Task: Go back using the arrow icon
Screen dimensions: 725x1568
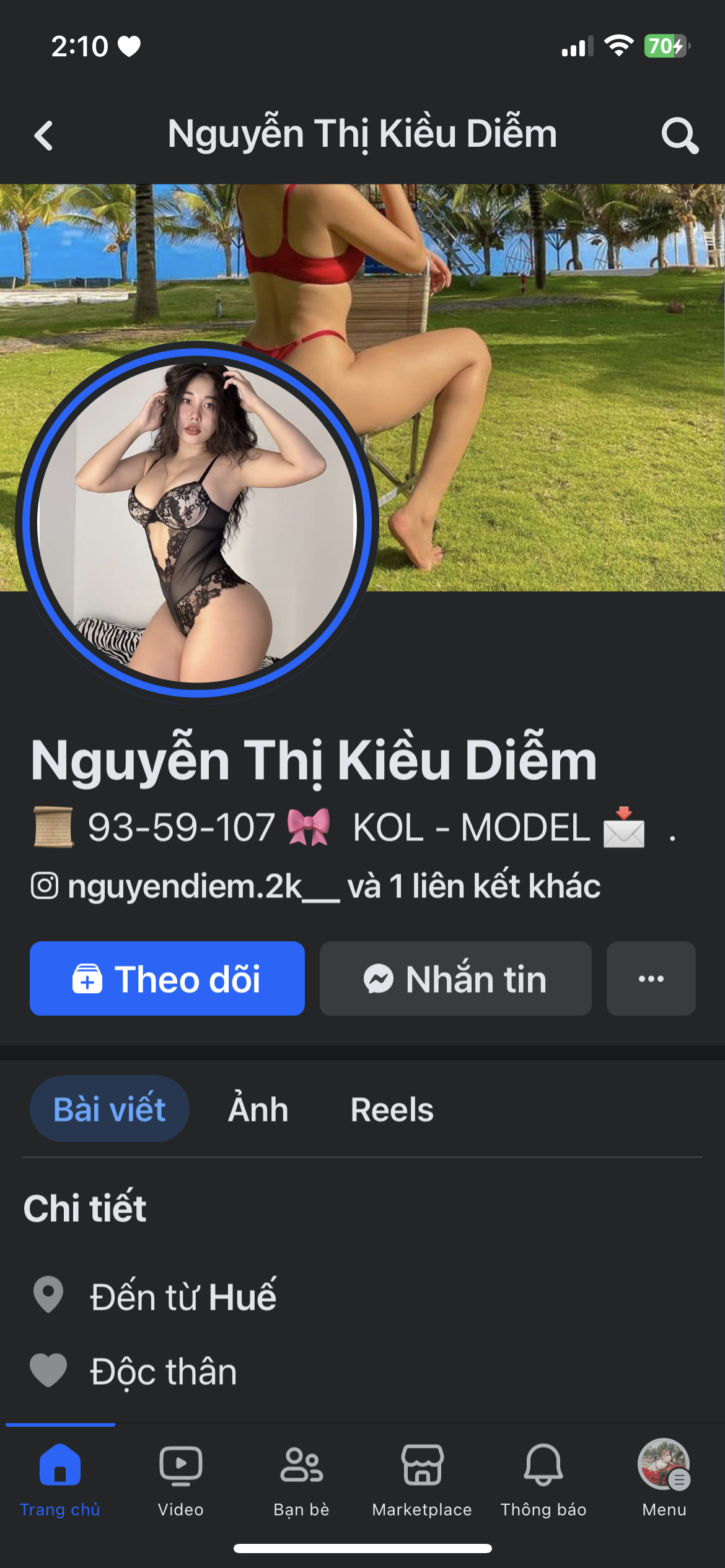Action: (x=43, y=136)
